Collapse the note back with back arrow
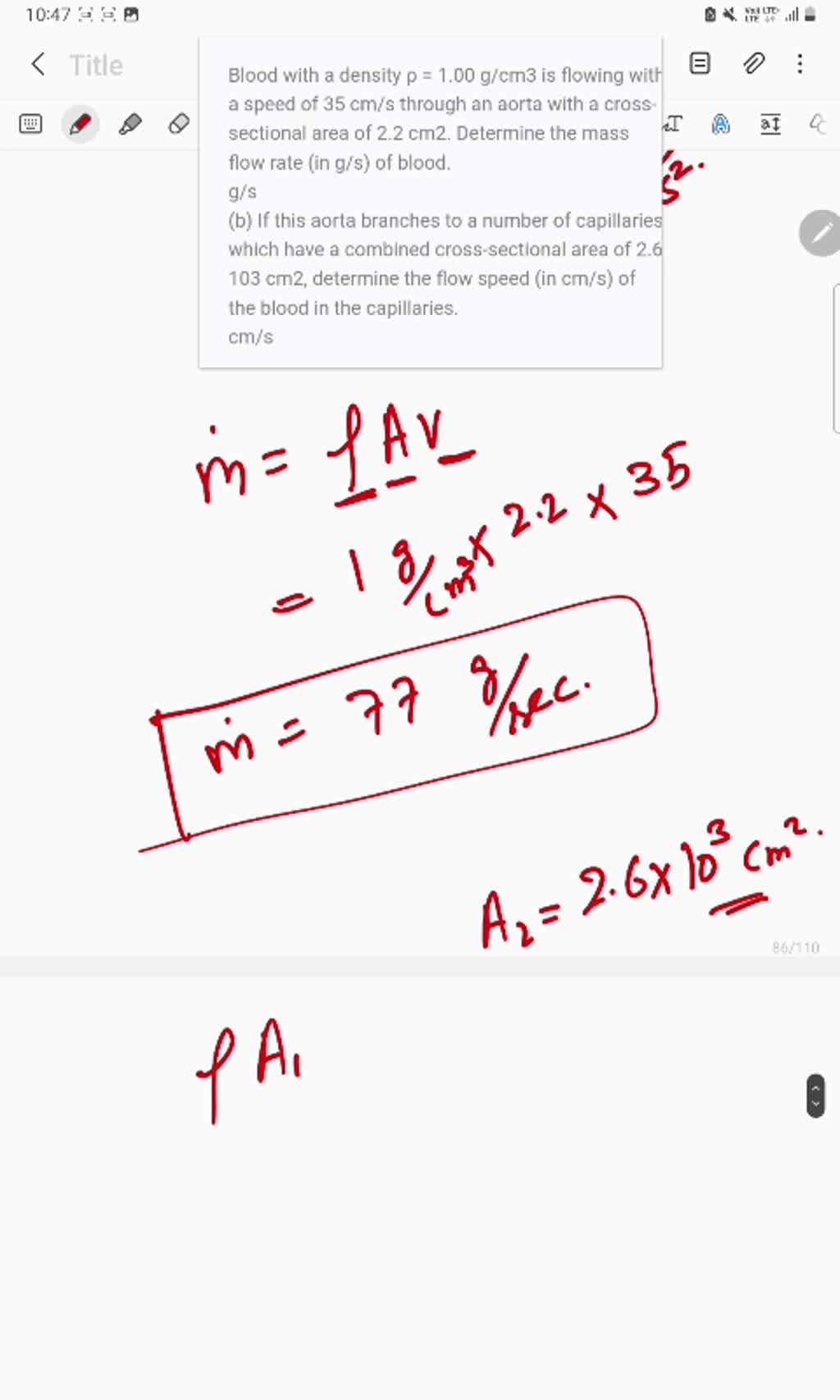This screenshot has height=1400, width=840. (38, 63)
